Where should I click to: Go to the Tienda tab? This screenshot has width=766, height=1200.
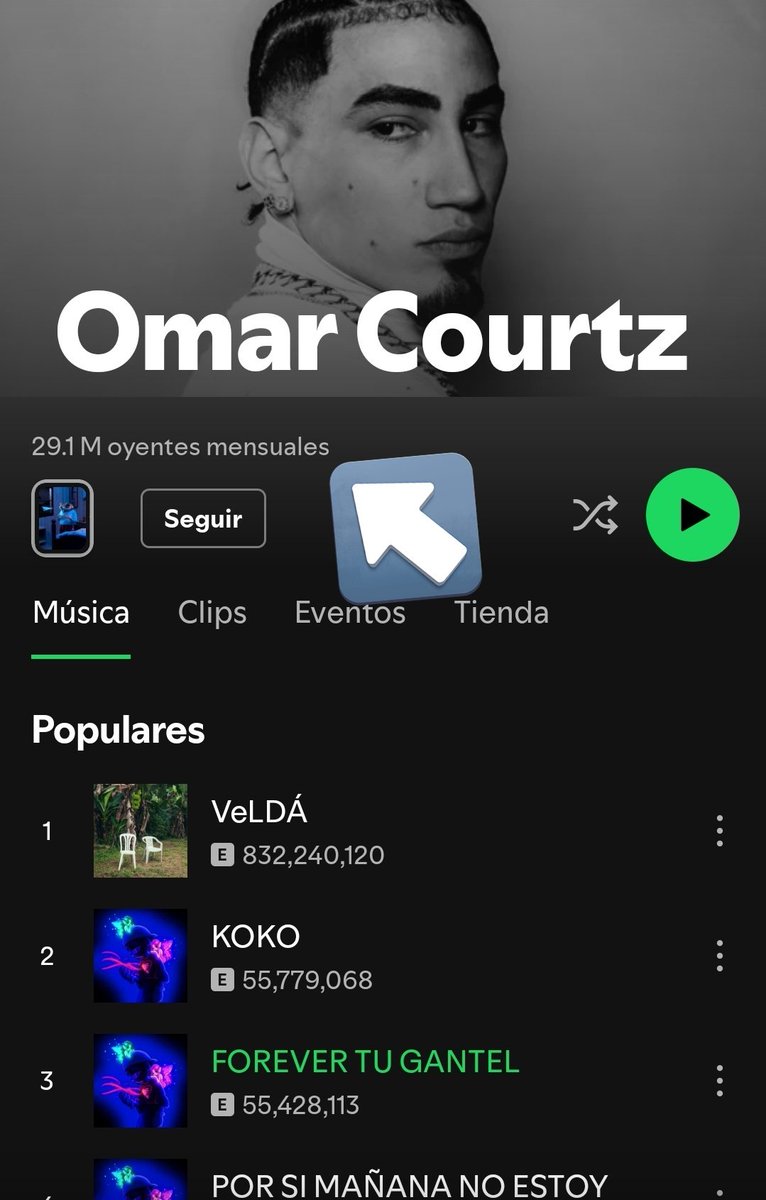501,612
